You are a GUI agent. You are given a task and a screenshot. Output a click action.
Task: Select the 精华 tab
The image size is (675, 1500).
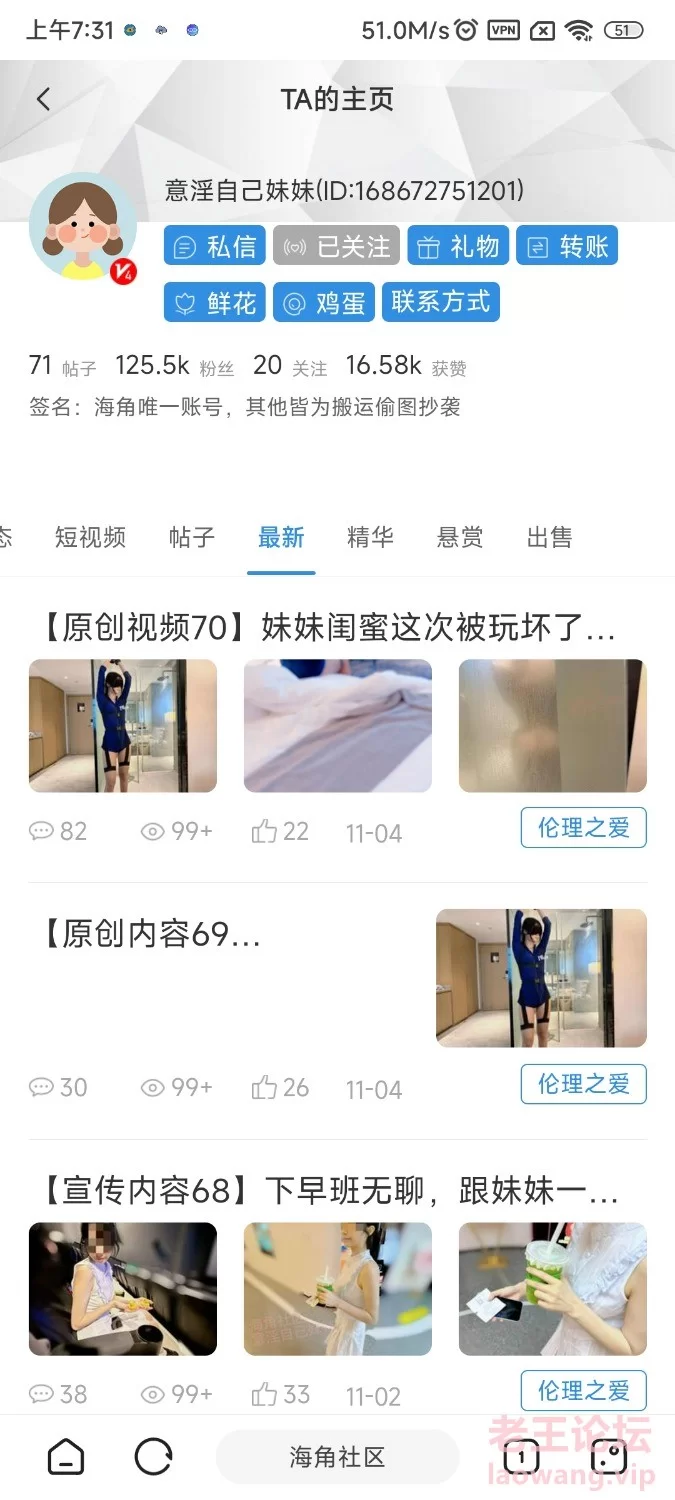click(x=370, y=537)
